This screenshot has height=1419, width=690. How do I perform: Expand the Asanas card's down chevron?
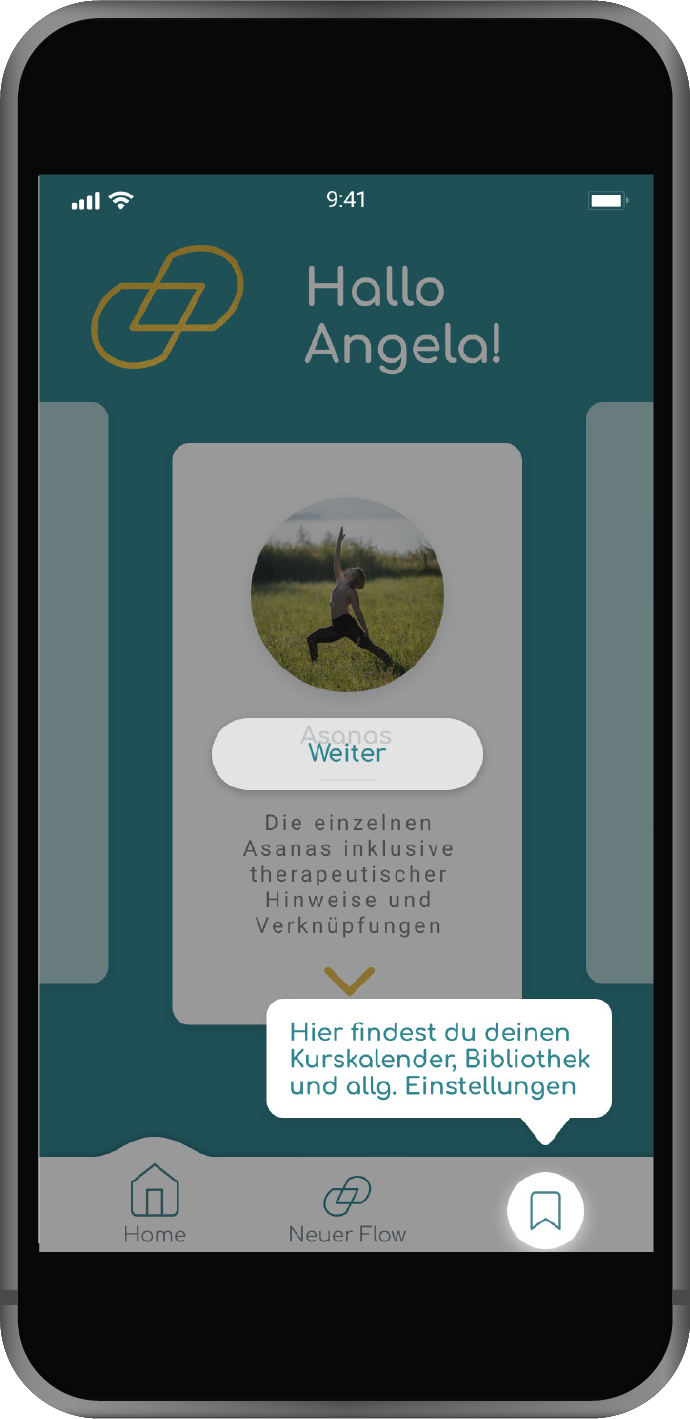tap(349, 980)
